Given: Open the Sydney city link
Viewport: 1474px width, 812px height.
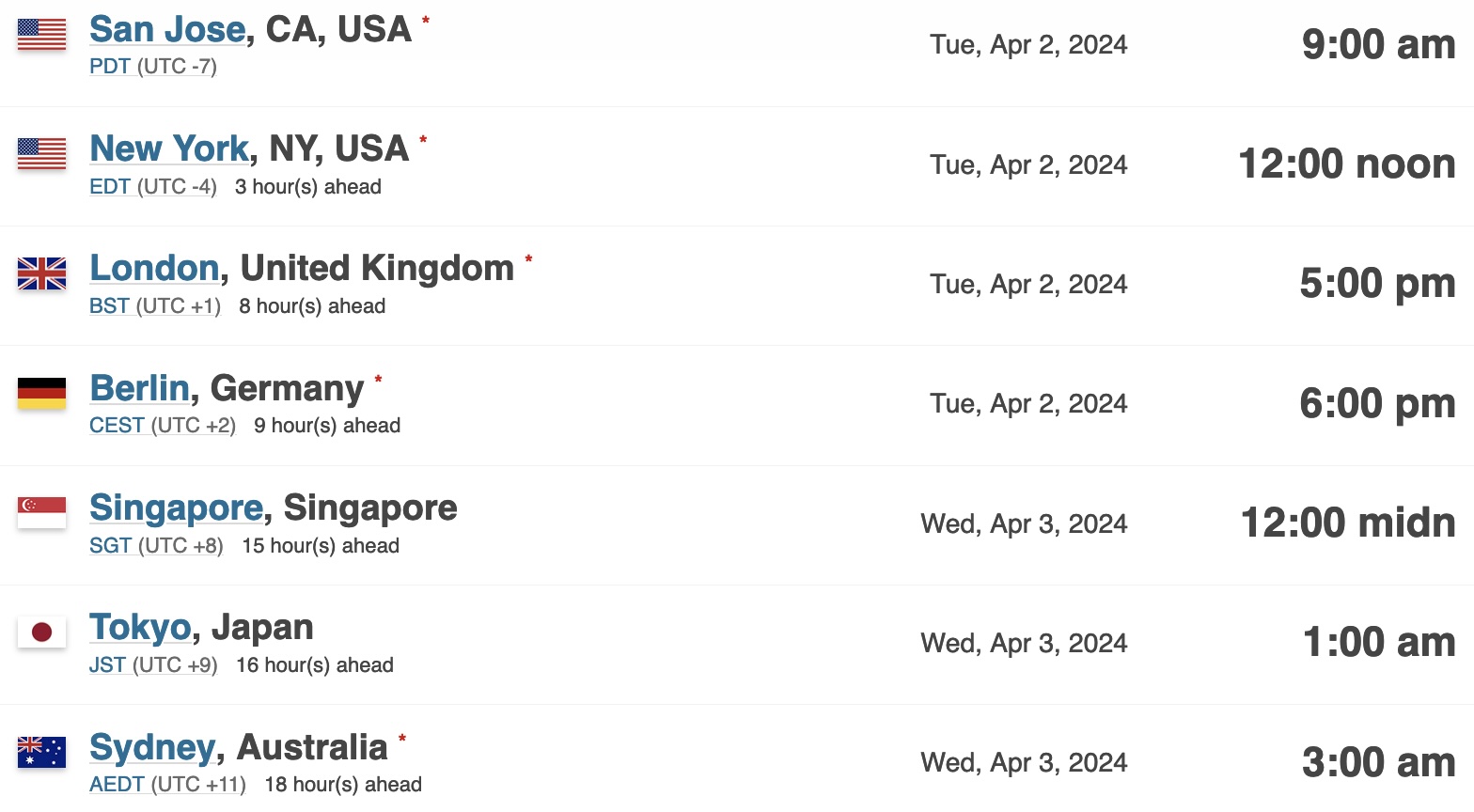Looking at the screenshot, I should 152,748.
